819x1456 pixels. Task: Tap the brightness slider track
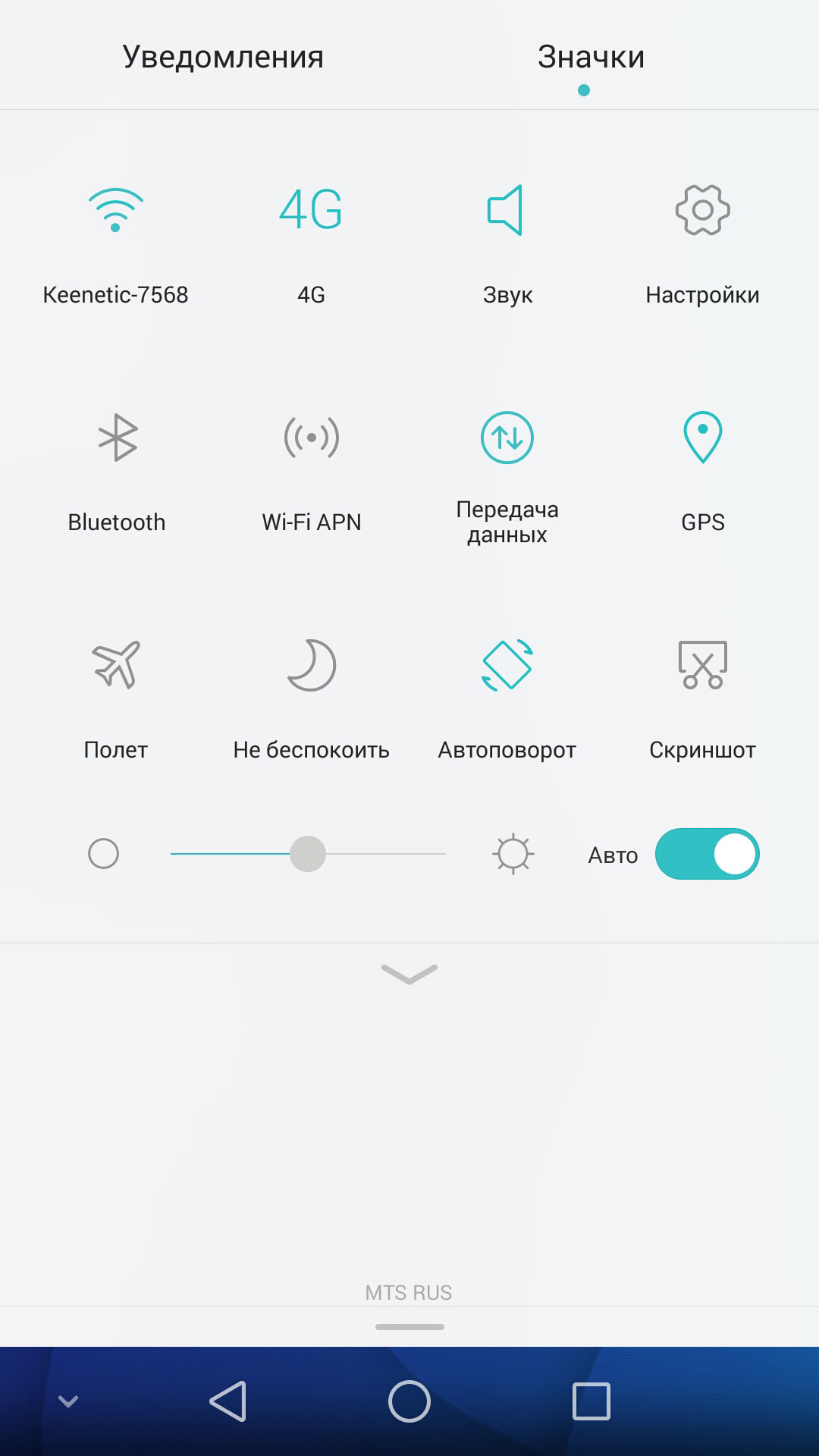(x=308, y=854)
